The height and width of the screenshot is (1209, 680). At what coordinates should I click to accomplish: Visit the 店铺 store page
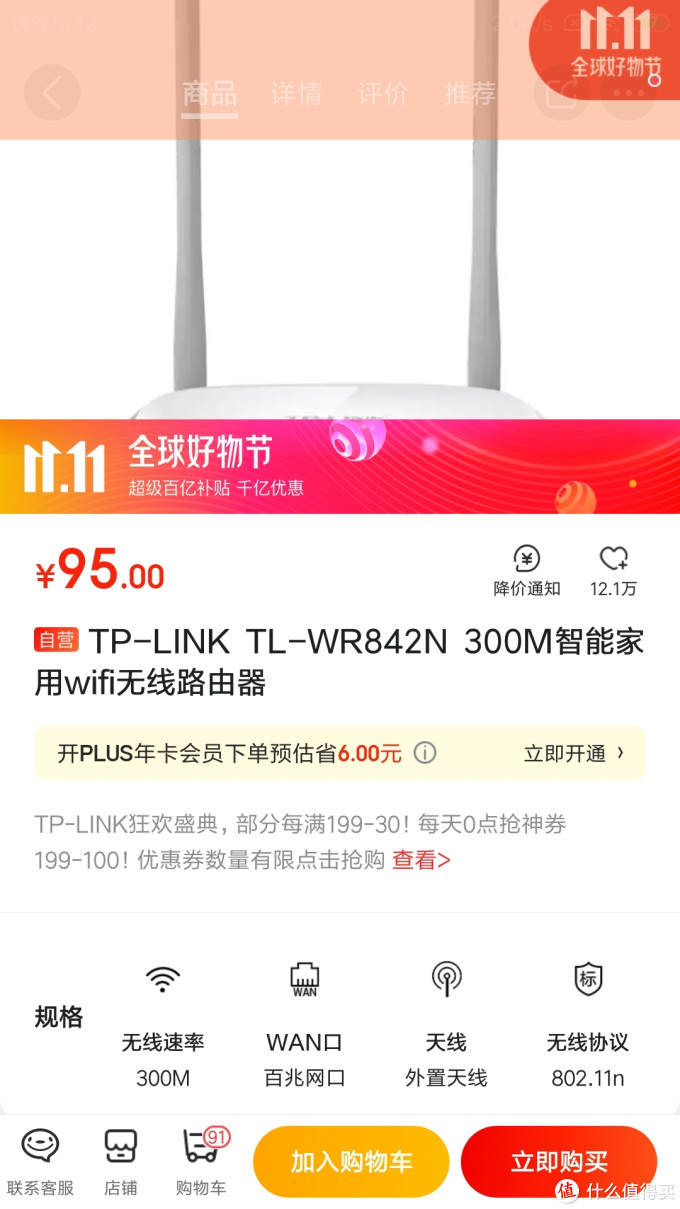tap(120, 1161)
